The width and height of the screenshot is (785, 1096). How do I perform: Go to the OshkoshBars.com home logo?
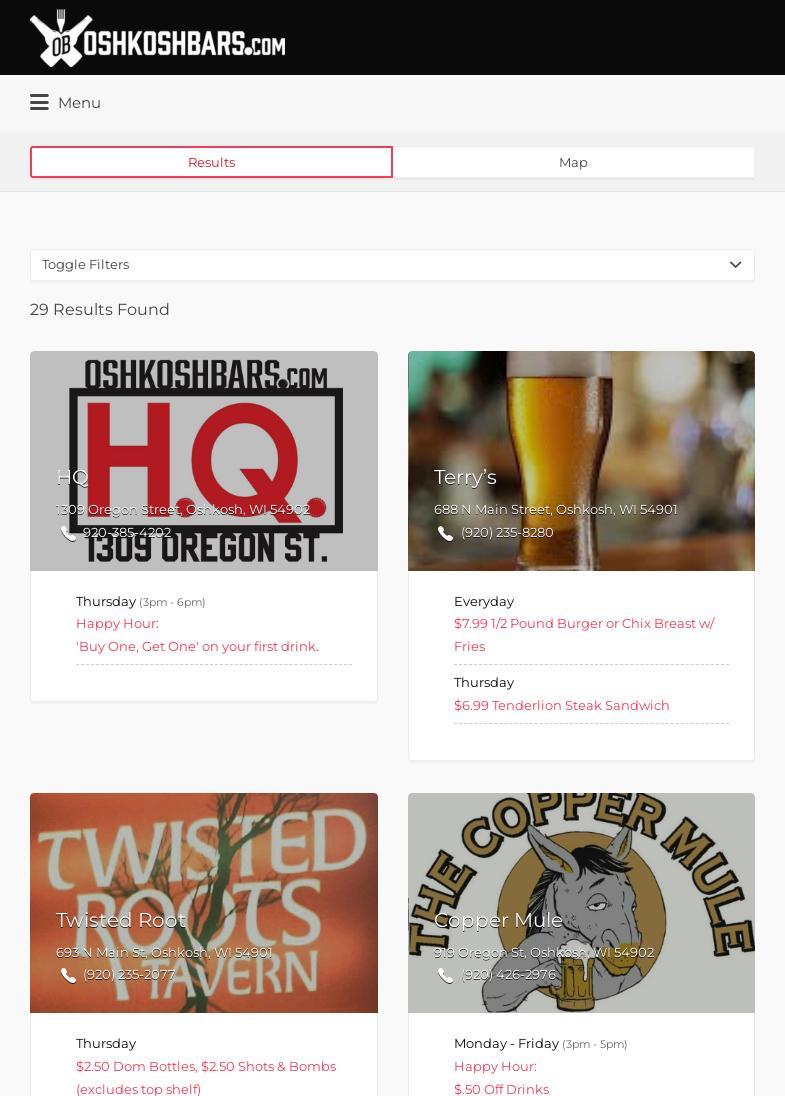[x=157, y=39]
